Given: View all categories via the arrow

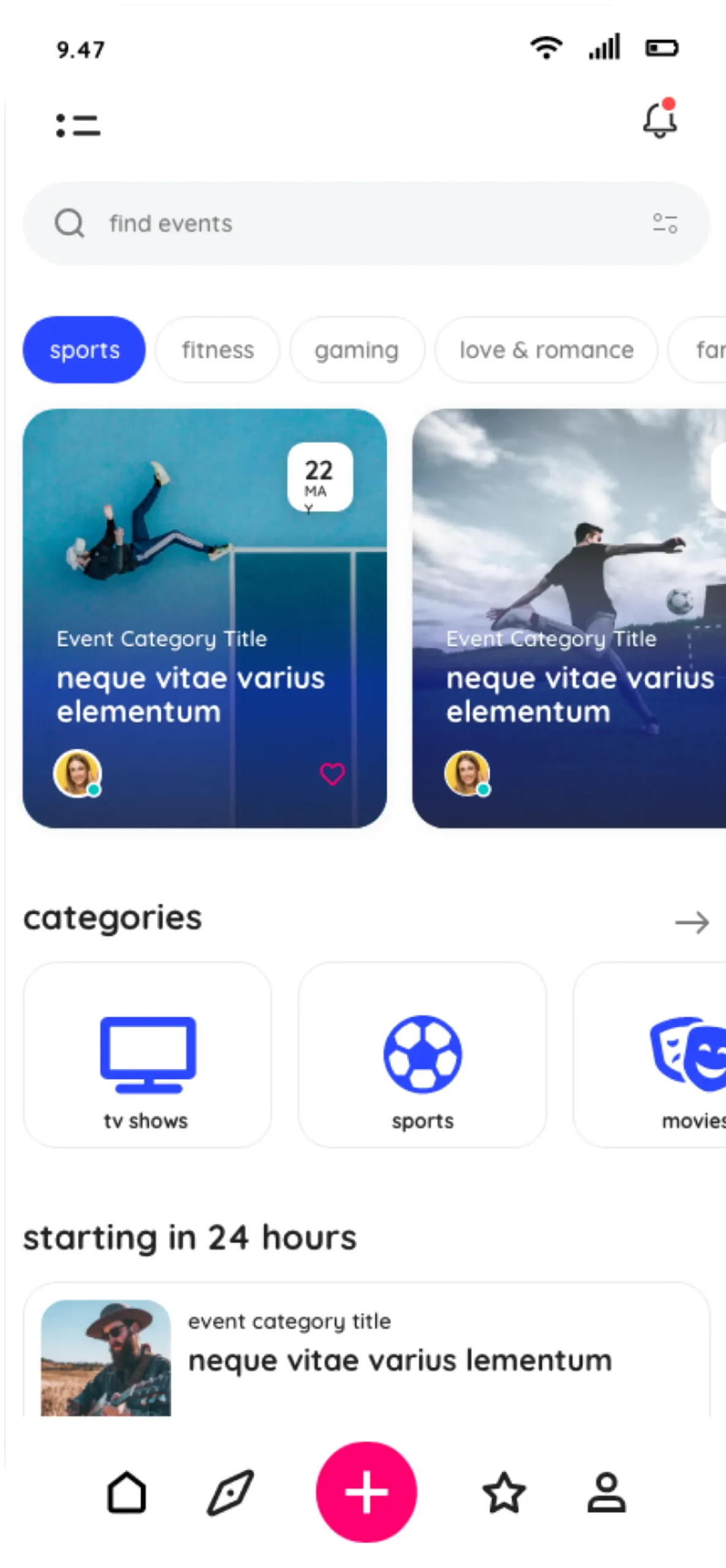Looking at the screenshot, I should [692, 922].
